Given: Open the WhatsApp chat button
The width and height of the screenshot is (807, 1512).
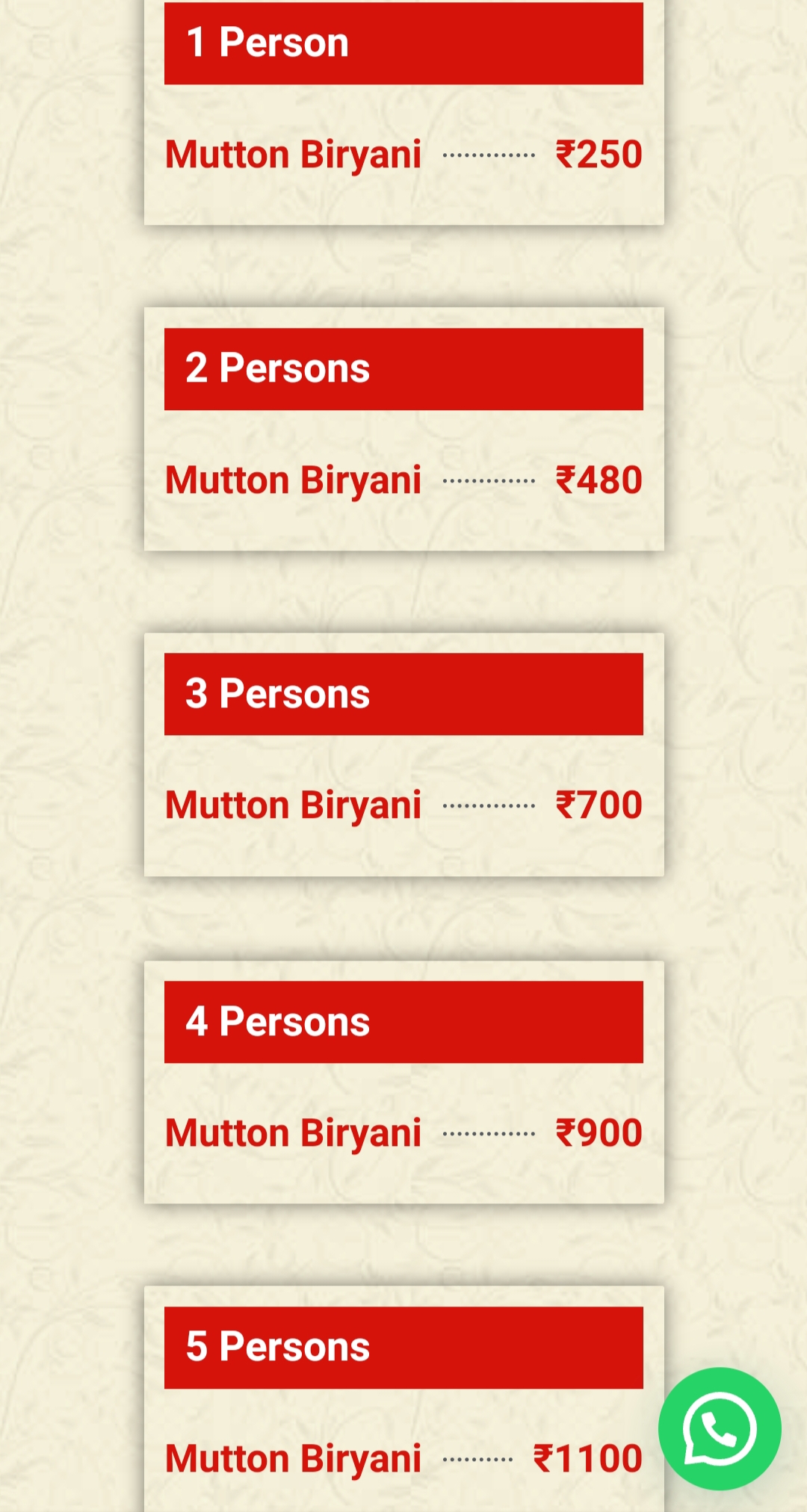Looking at the screenshot, I should (720, 1428).
